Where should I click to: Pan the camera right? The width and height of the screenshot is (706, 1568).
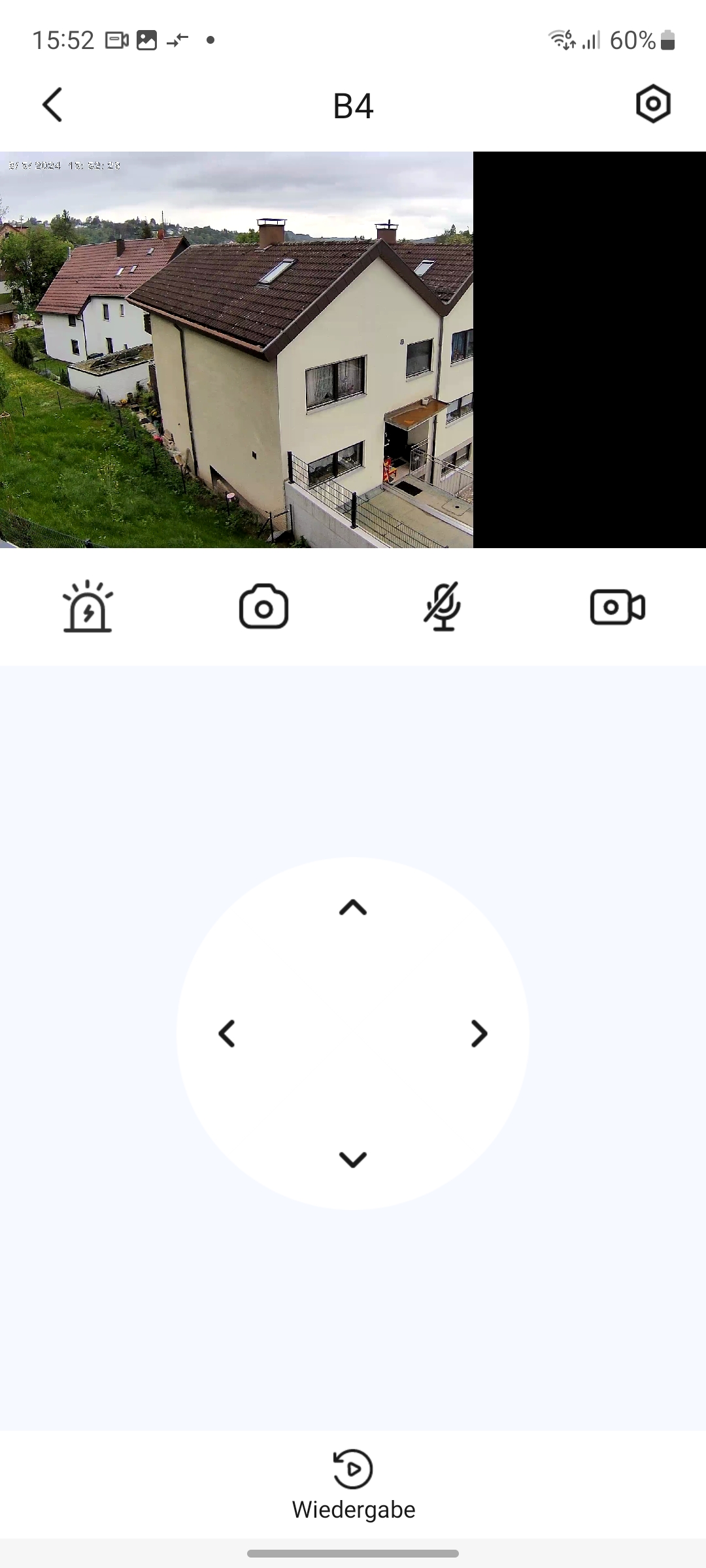pos(479,1034)
